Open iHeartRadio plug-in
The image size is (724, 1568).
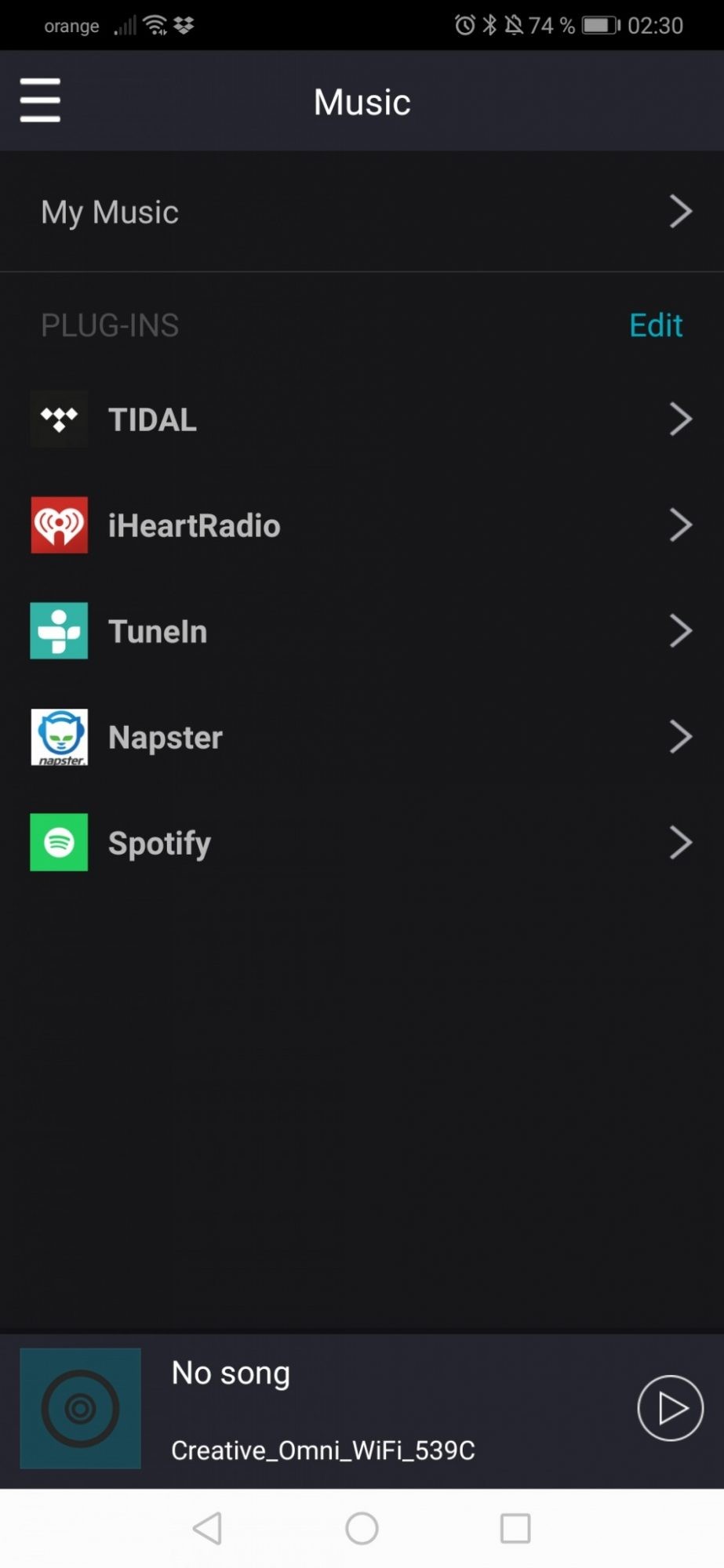(361, 525)
